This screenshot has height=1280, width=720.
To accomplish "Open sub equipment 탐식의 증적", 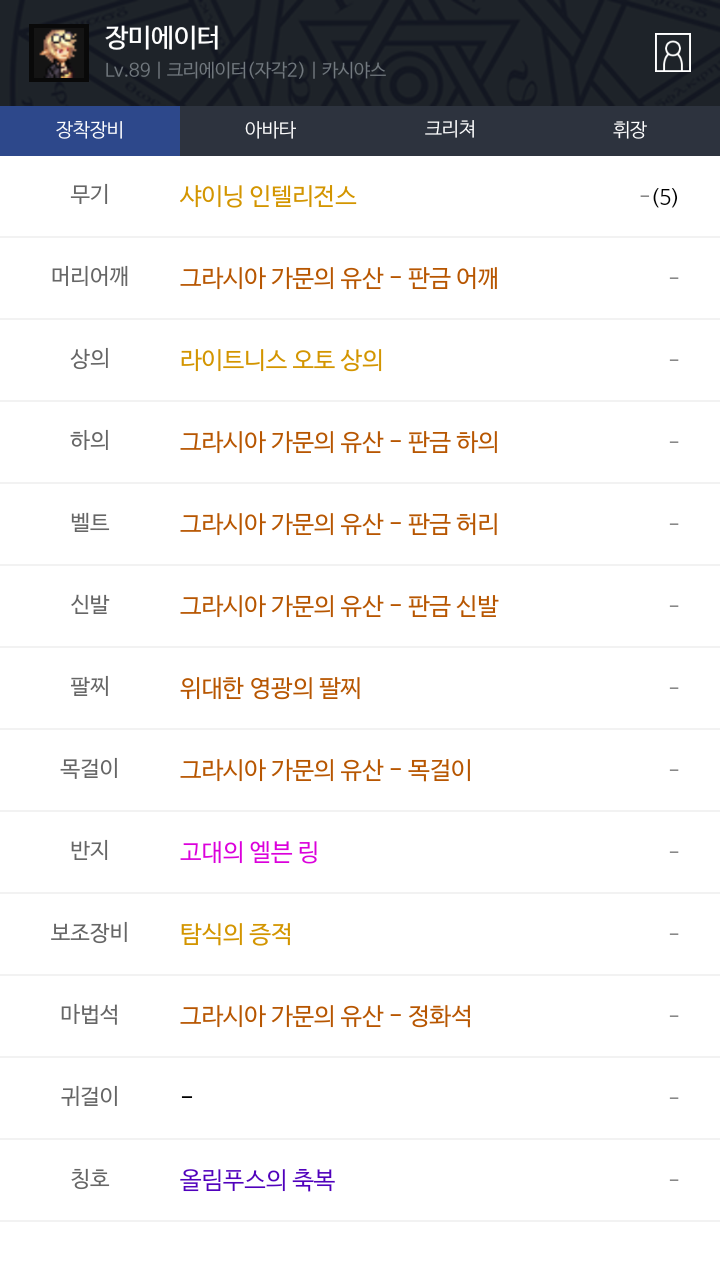I will pos(236,934).
